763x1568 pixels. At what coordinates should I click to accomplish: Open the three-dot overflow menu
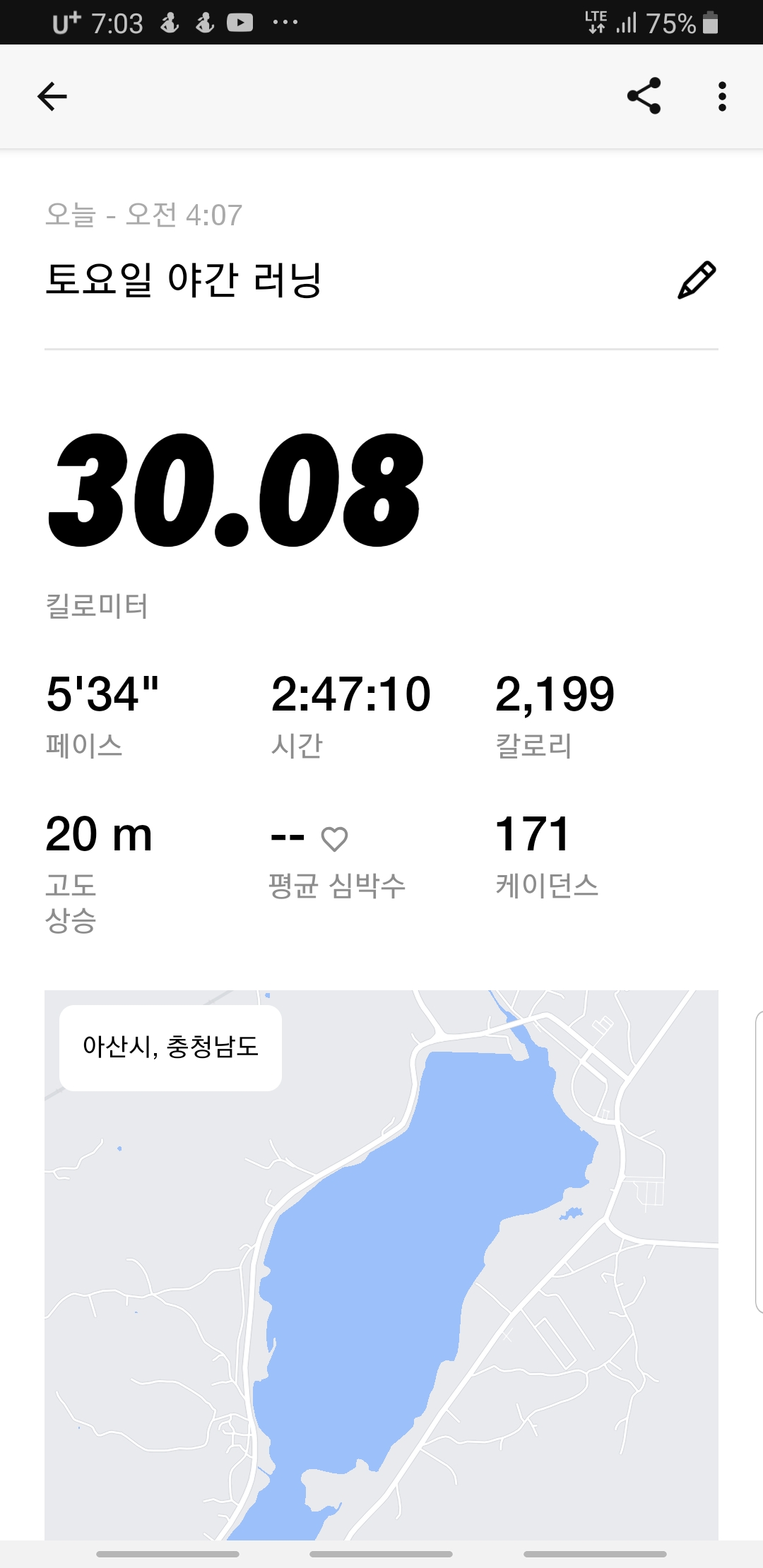click(721, 97)
